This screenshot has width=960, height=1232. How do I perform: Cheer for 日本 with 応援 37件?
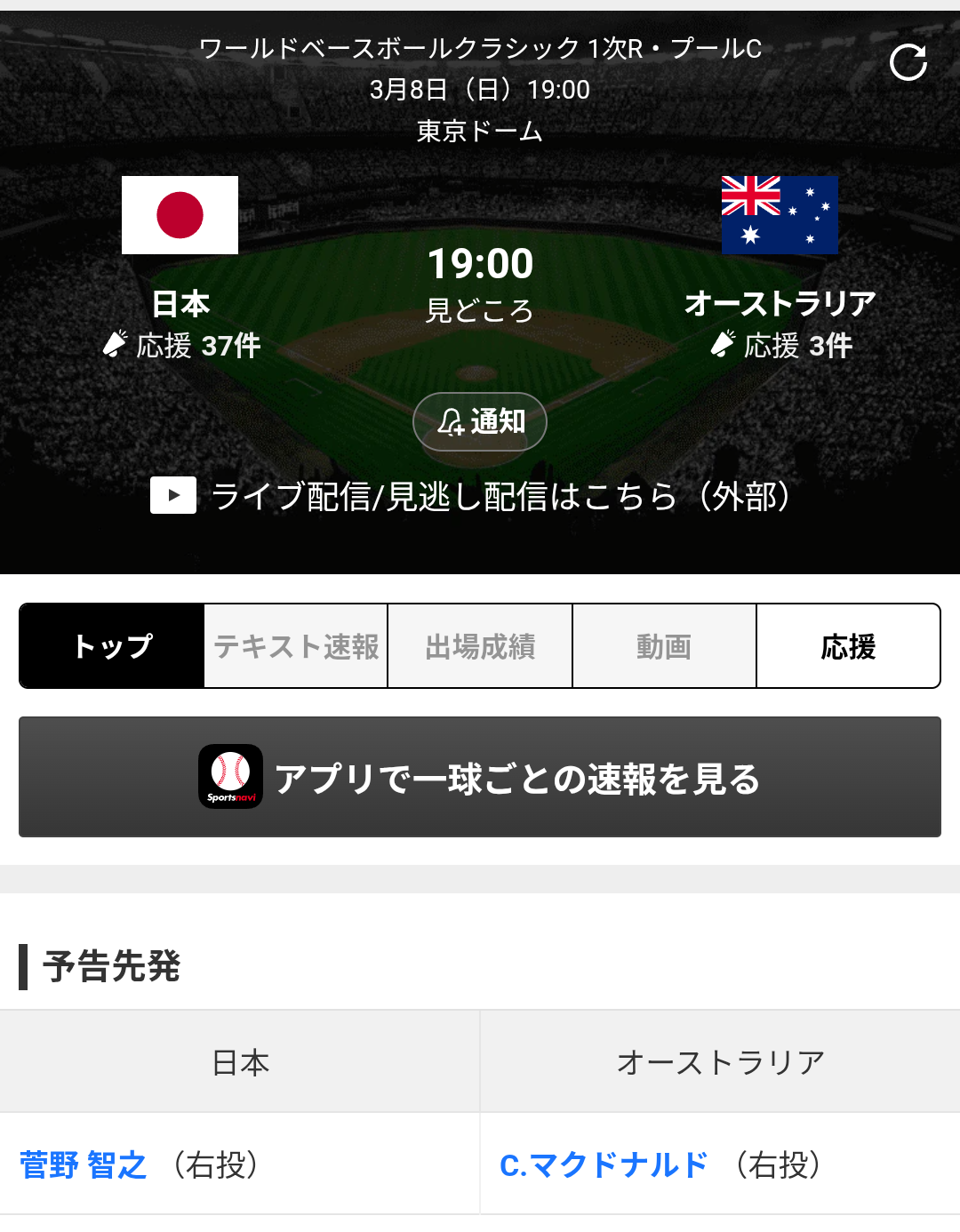(x=181, y=345)
